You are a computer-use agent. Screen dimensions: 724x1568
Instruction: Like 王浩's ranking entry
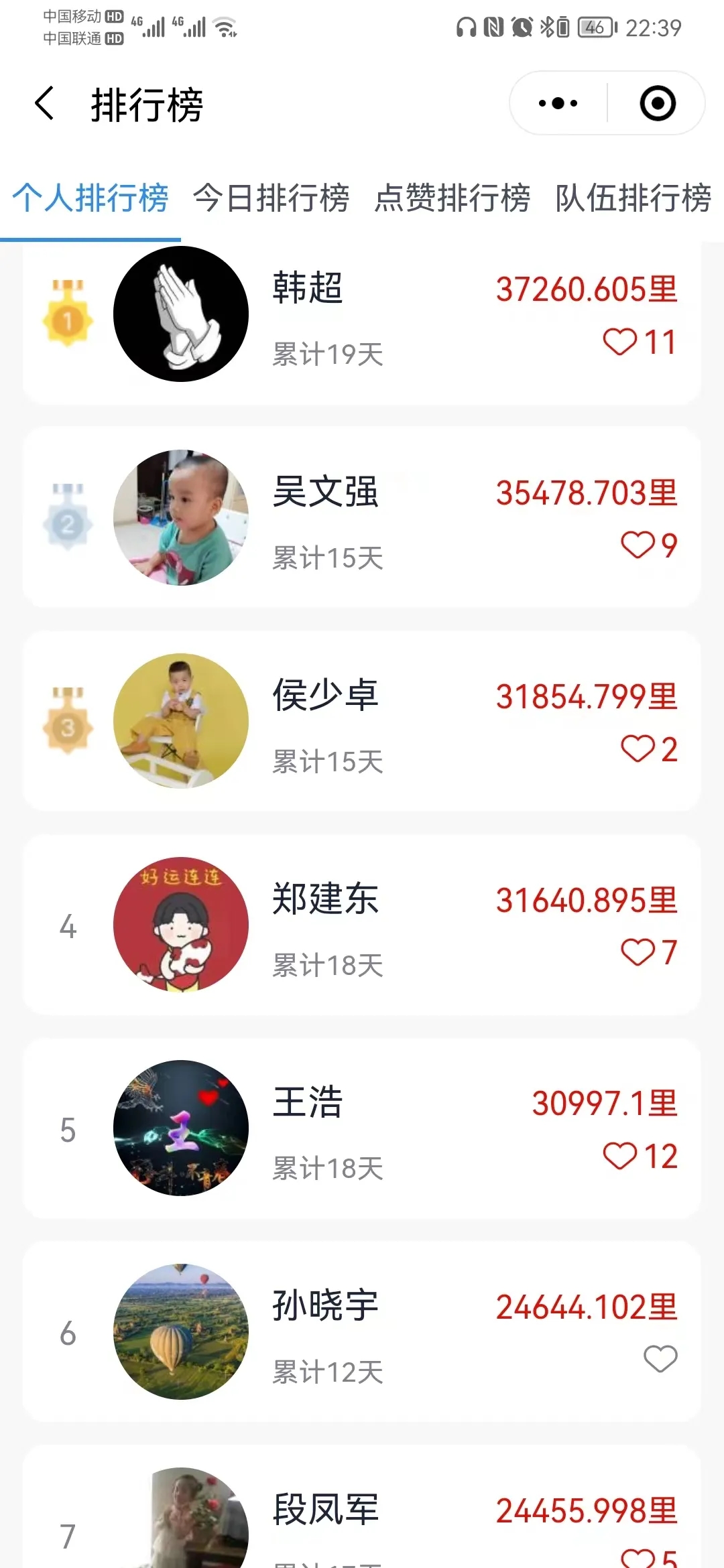[x=620, y=1156]
